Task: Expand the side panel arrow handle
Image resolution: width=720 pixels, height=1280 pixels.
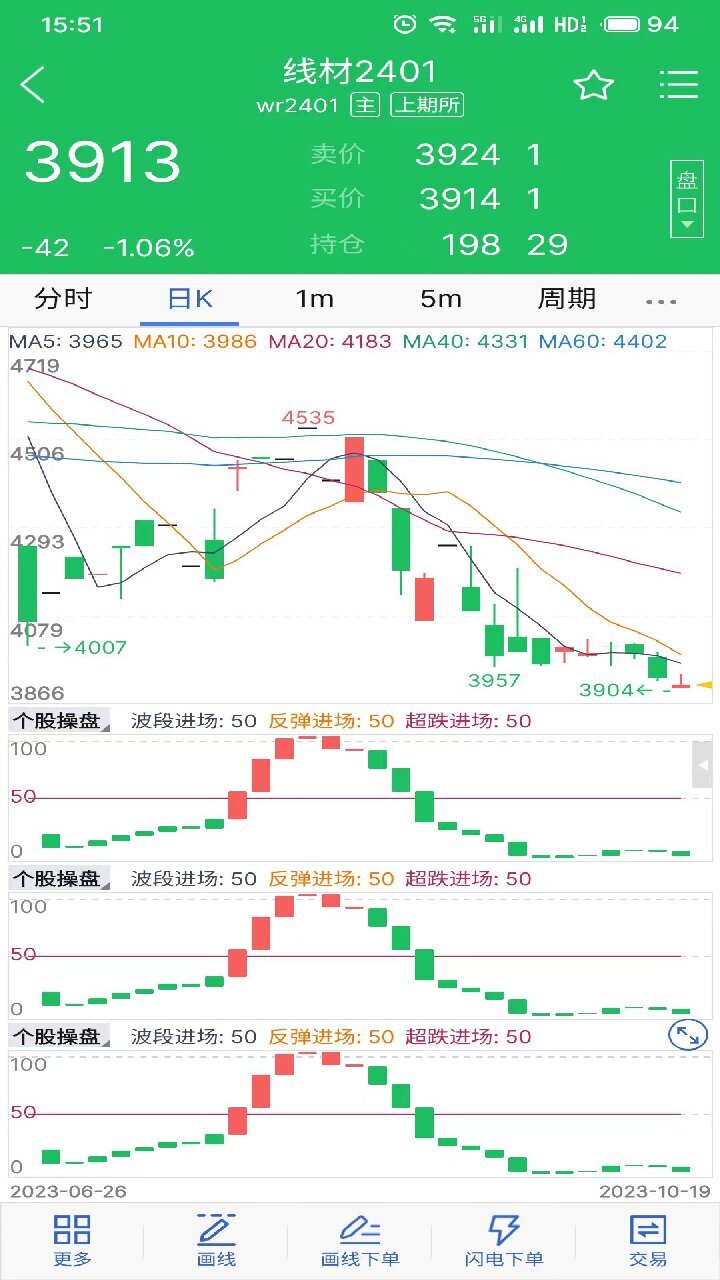Action: click(x=703, y=765)
